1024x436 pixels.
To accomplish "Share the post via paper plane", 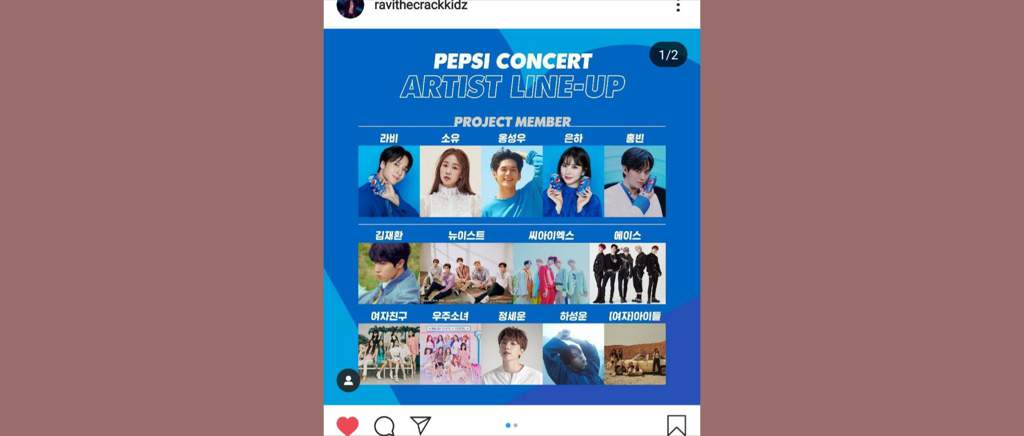I will coord(421,426).
